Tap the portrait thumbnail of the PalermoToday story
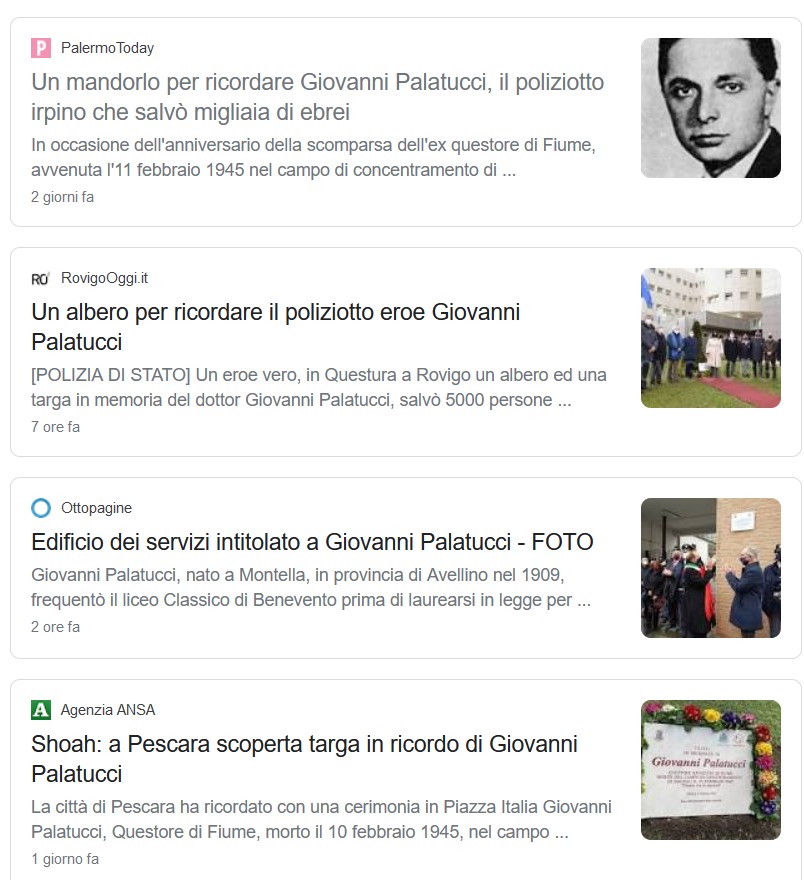804x880 pixels. 710,108
